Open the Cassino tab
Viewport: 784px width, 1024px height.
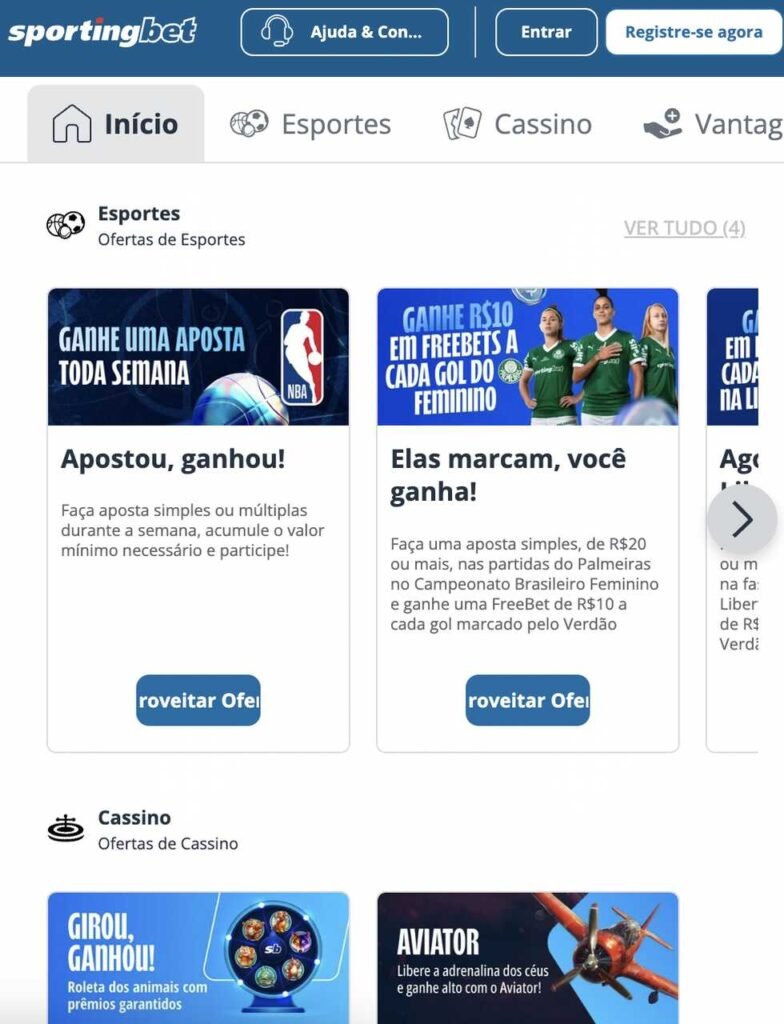(518, 124)
